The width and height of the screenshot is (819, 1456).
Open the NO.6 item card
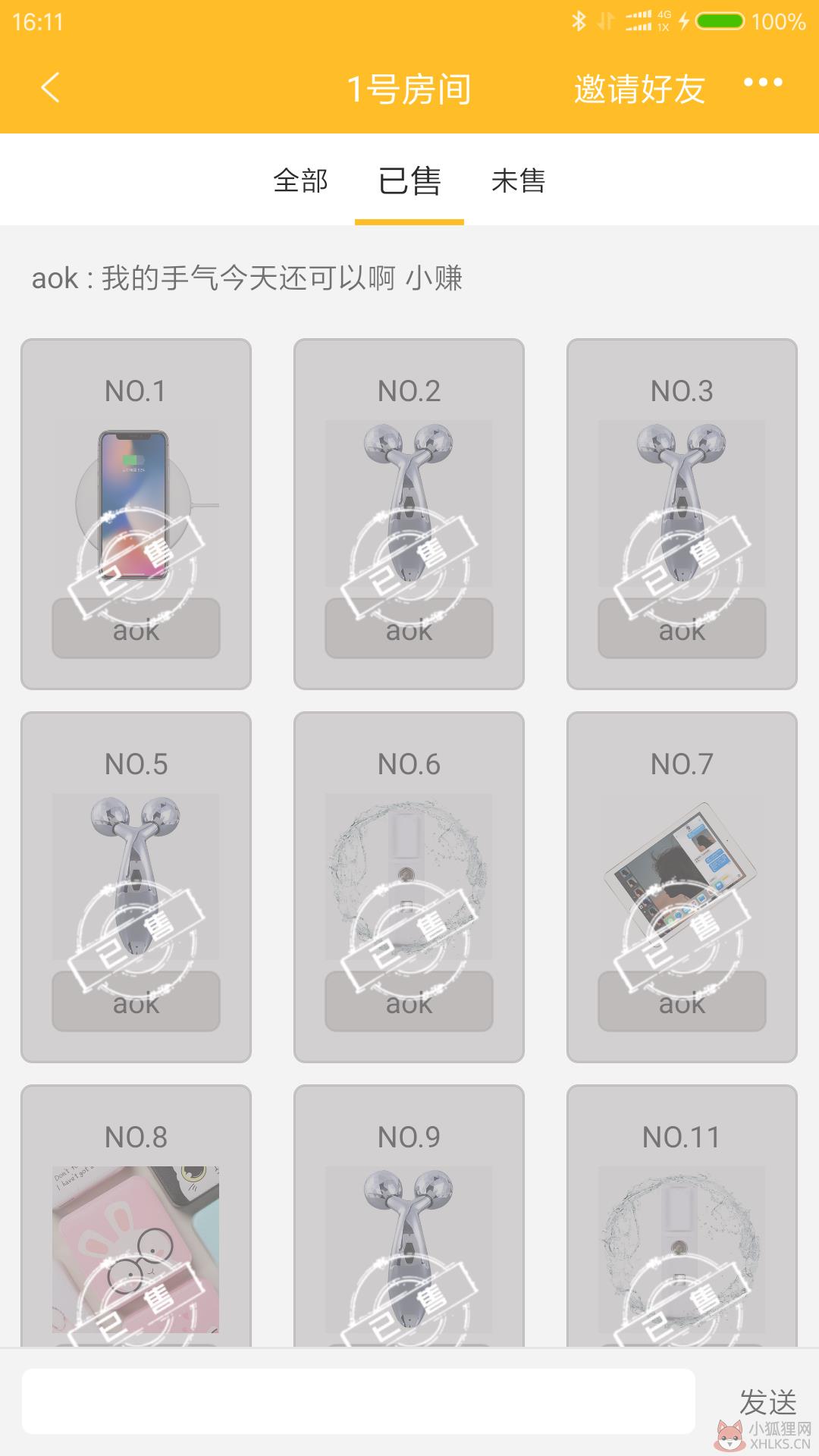409,887
